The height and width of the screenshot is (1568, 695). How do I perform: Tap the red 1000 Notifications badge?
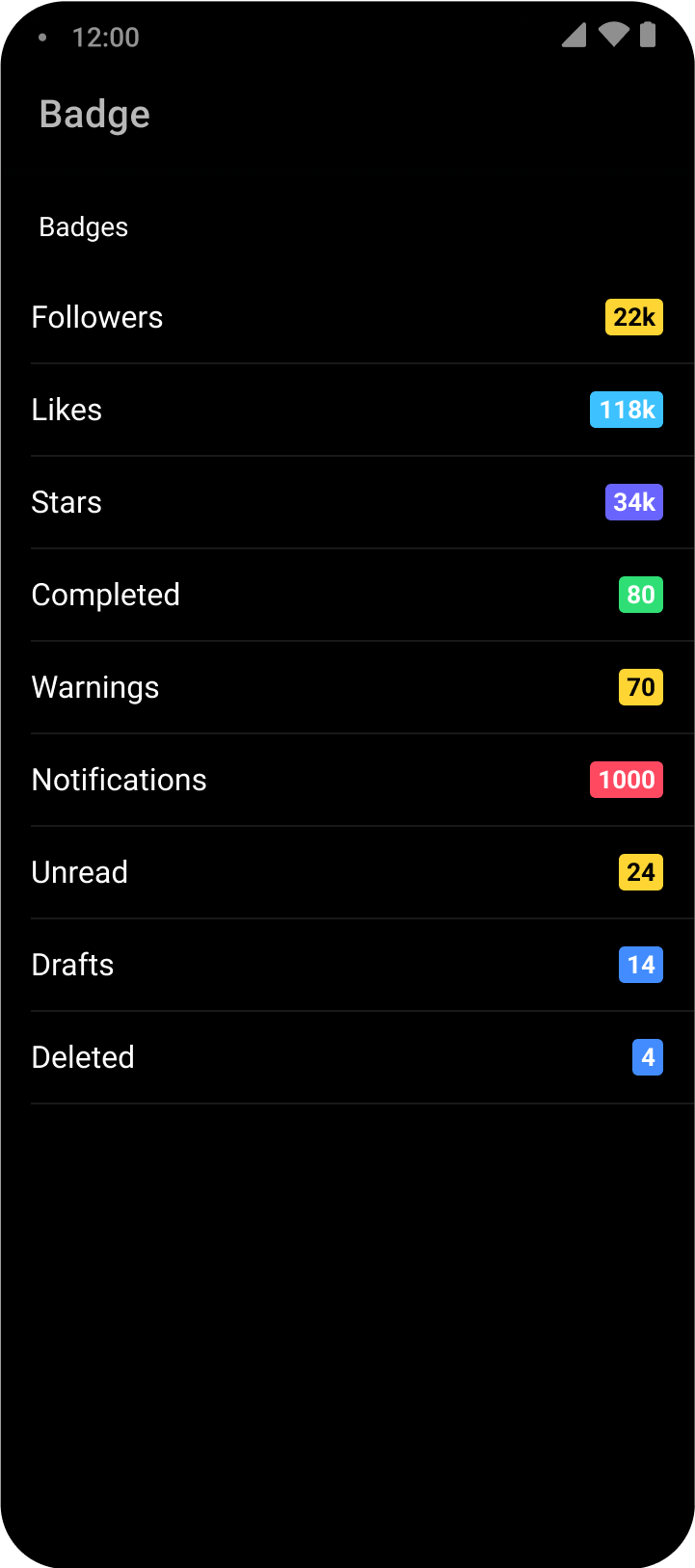(x=626, y=780)
